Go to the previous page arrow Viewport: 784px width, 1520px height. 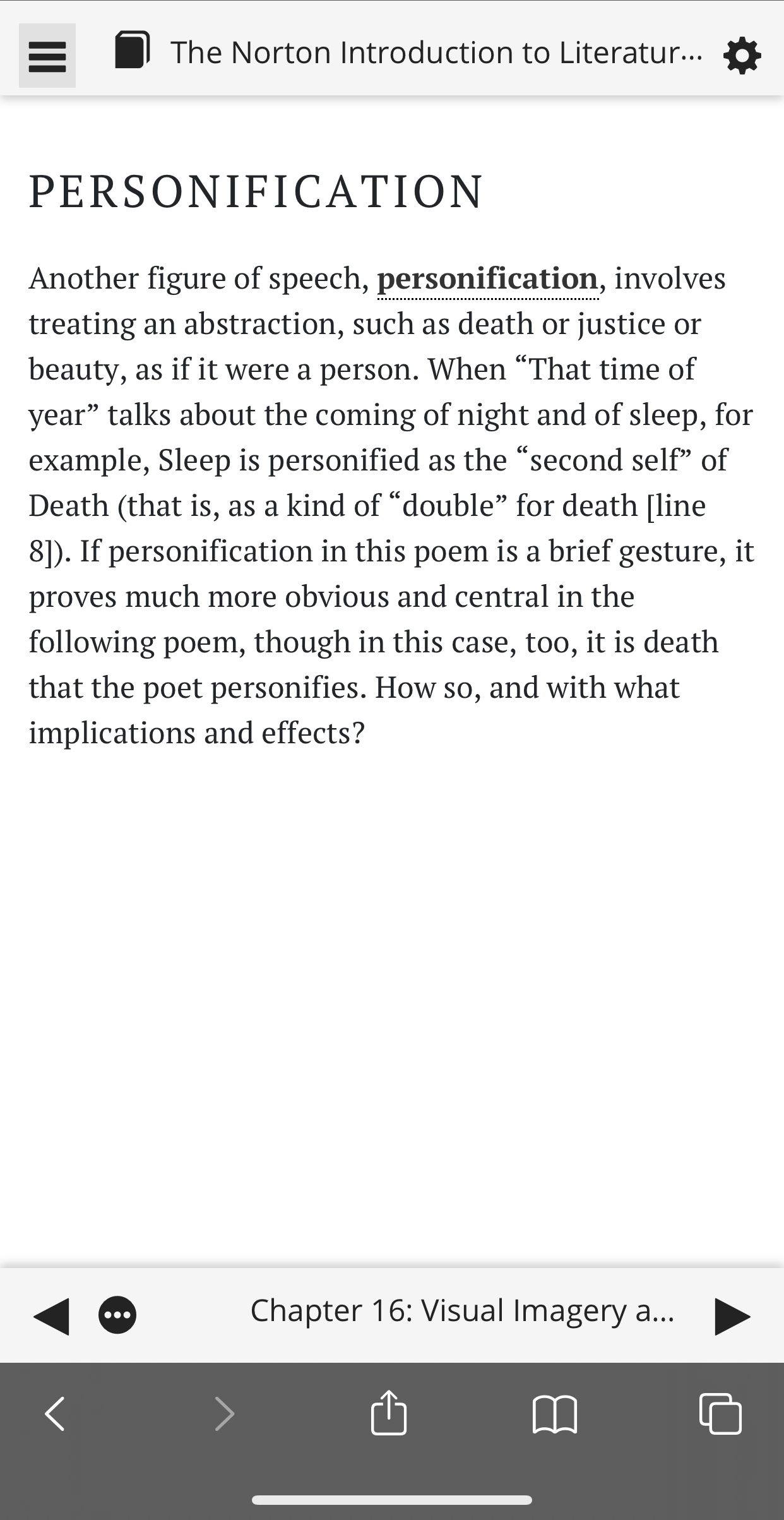click(51, 1317)
